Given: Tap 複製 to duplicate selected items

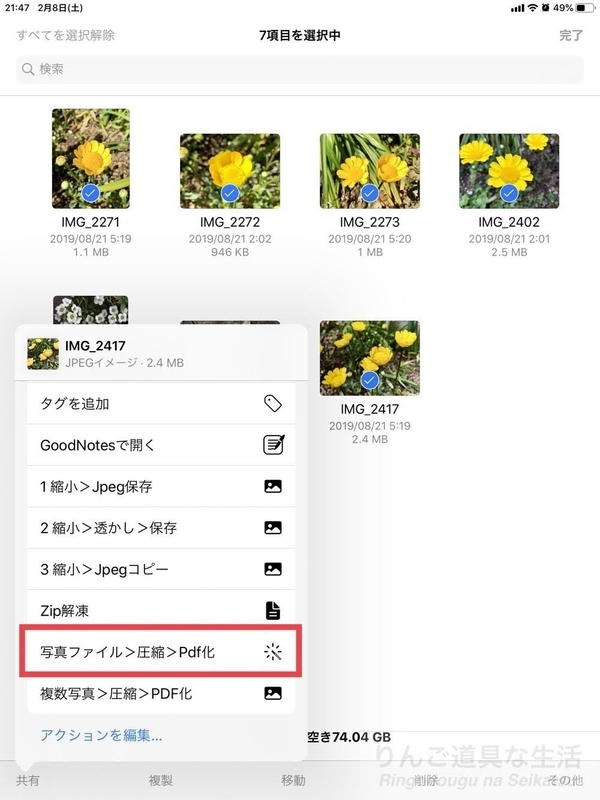Looking at the screenshot, I should click(161, 780).
